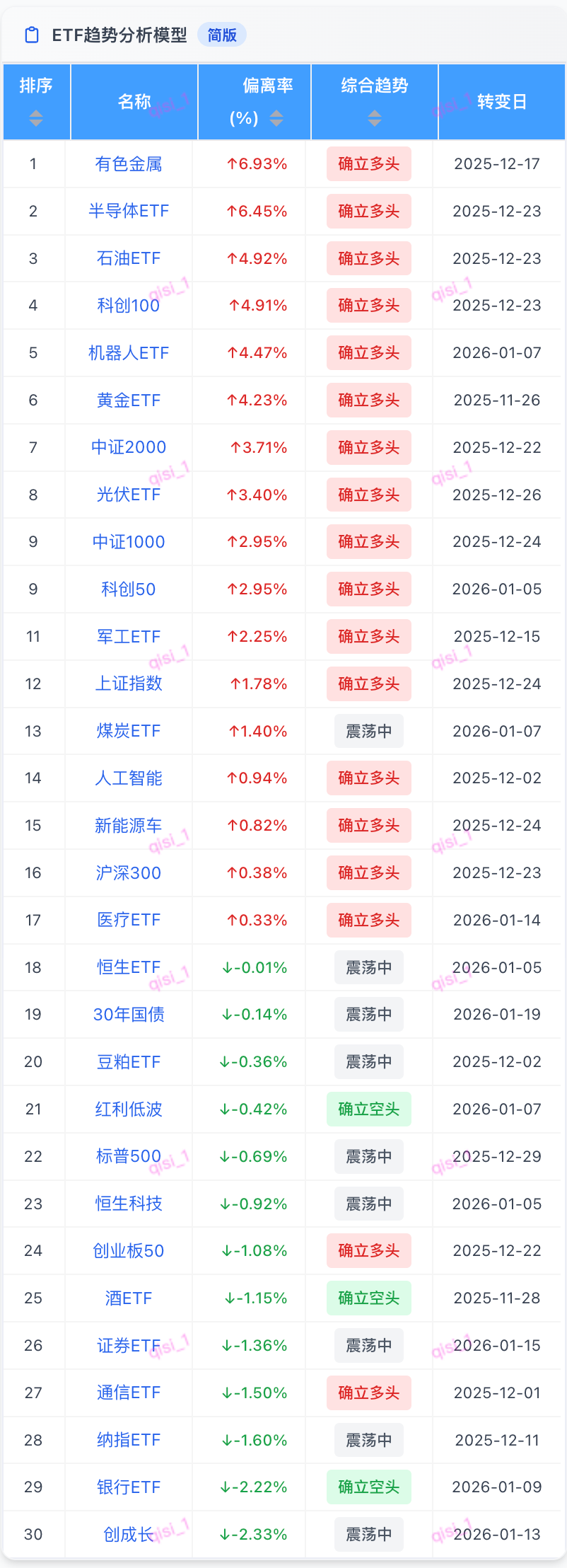View 恒生科技 details
Screen dimensions: 567x1568
[129, 1204]
